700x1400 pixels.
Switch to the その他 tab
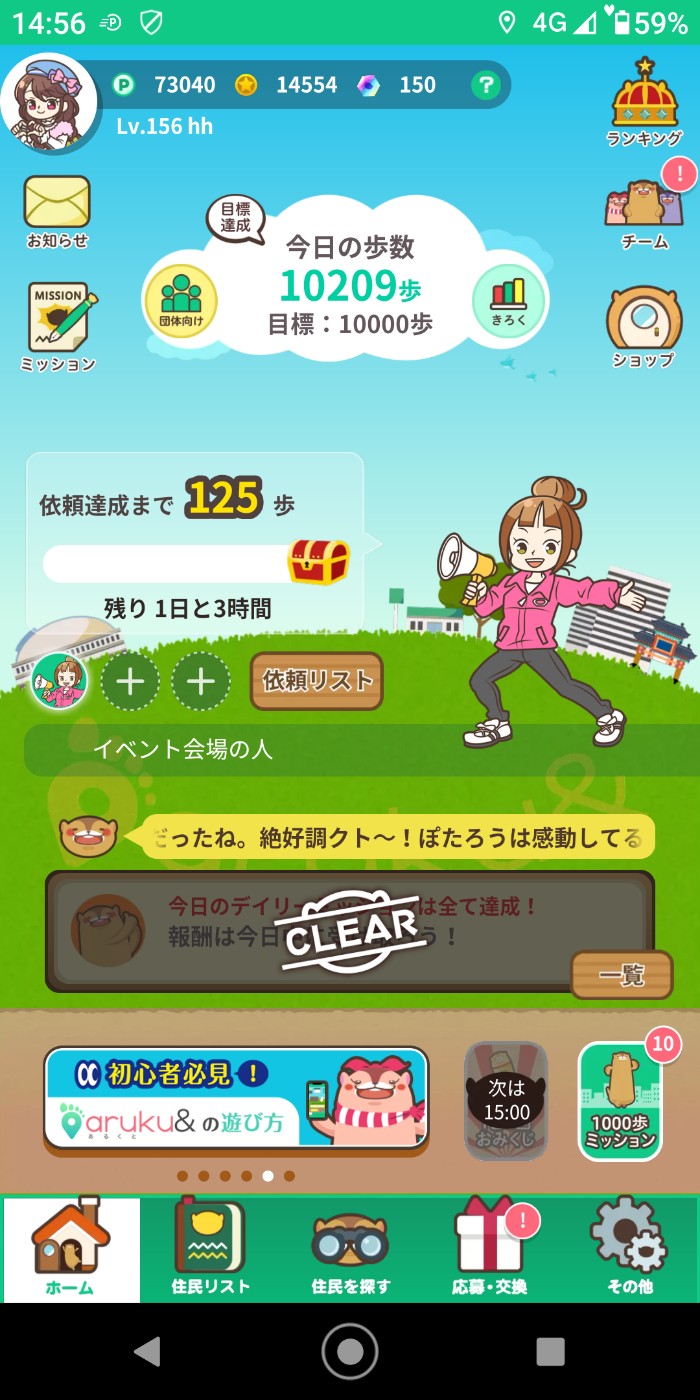[630, 1250]
